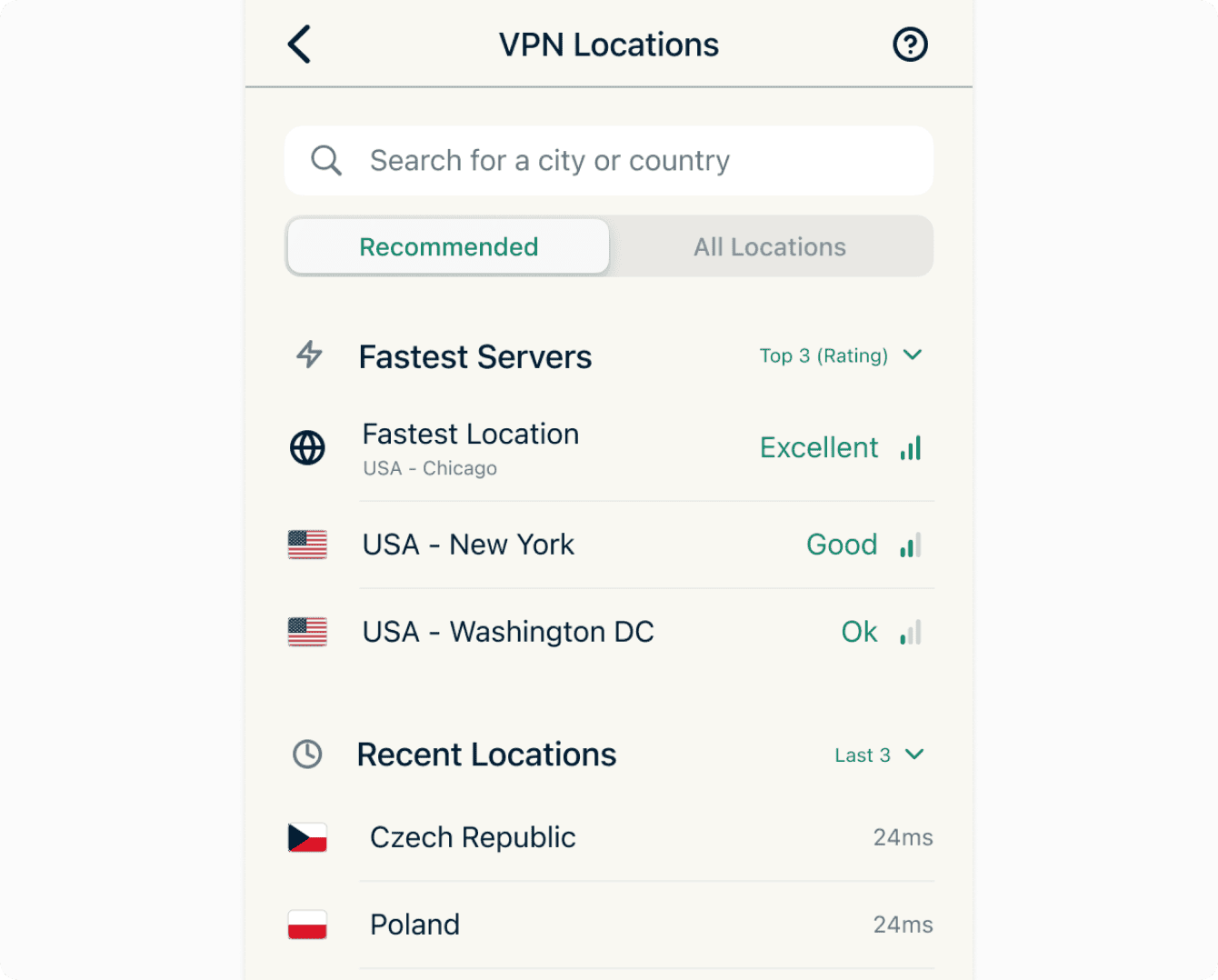Select Czech Republic from recent locations
Image resolution: width=1218 pixels, height=980 pixels.
coord(608,837)
